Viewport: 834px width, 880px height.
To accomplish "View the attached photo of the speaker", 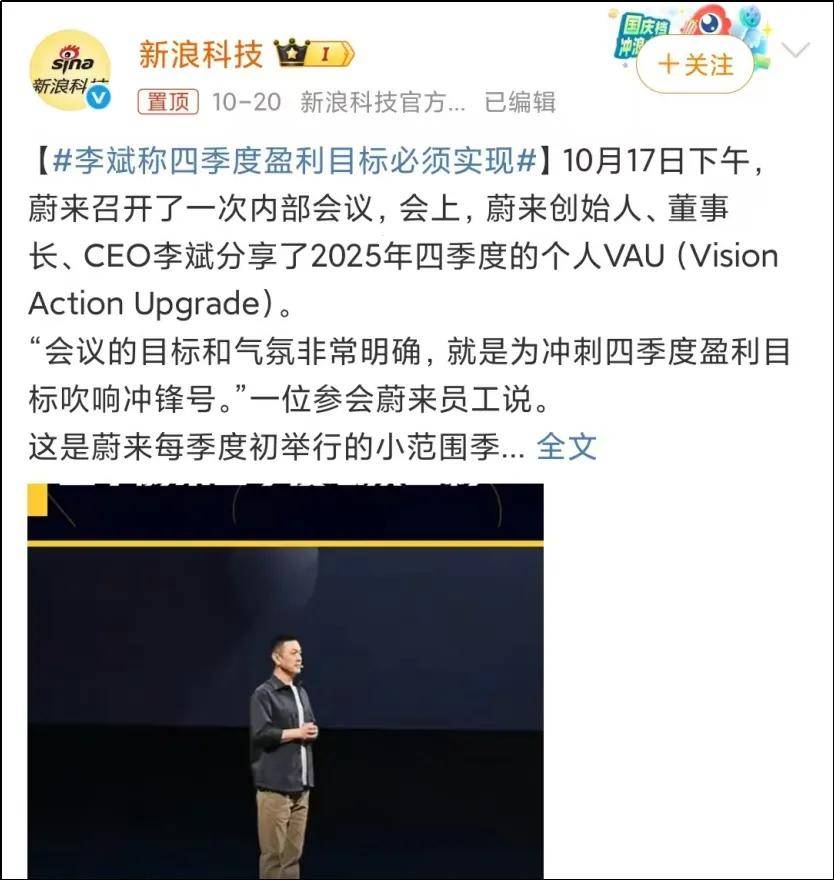I will 285,680.
